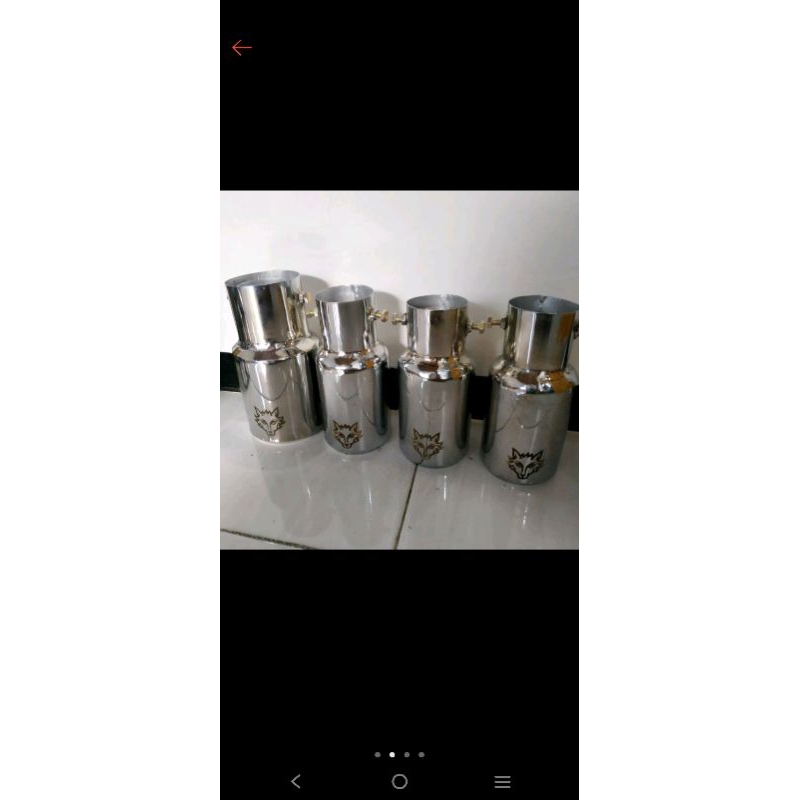
Task: Tap the red back arrow
Action: 241,48
